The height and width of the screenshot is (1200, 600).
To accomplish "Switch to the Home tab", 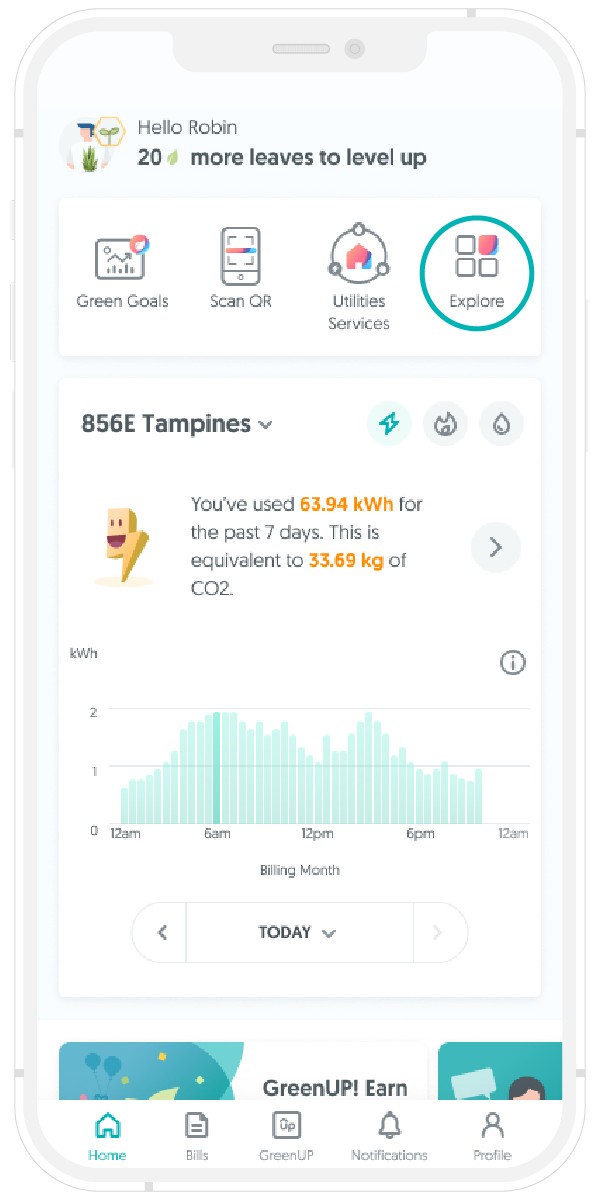I will click(107, 1136).
